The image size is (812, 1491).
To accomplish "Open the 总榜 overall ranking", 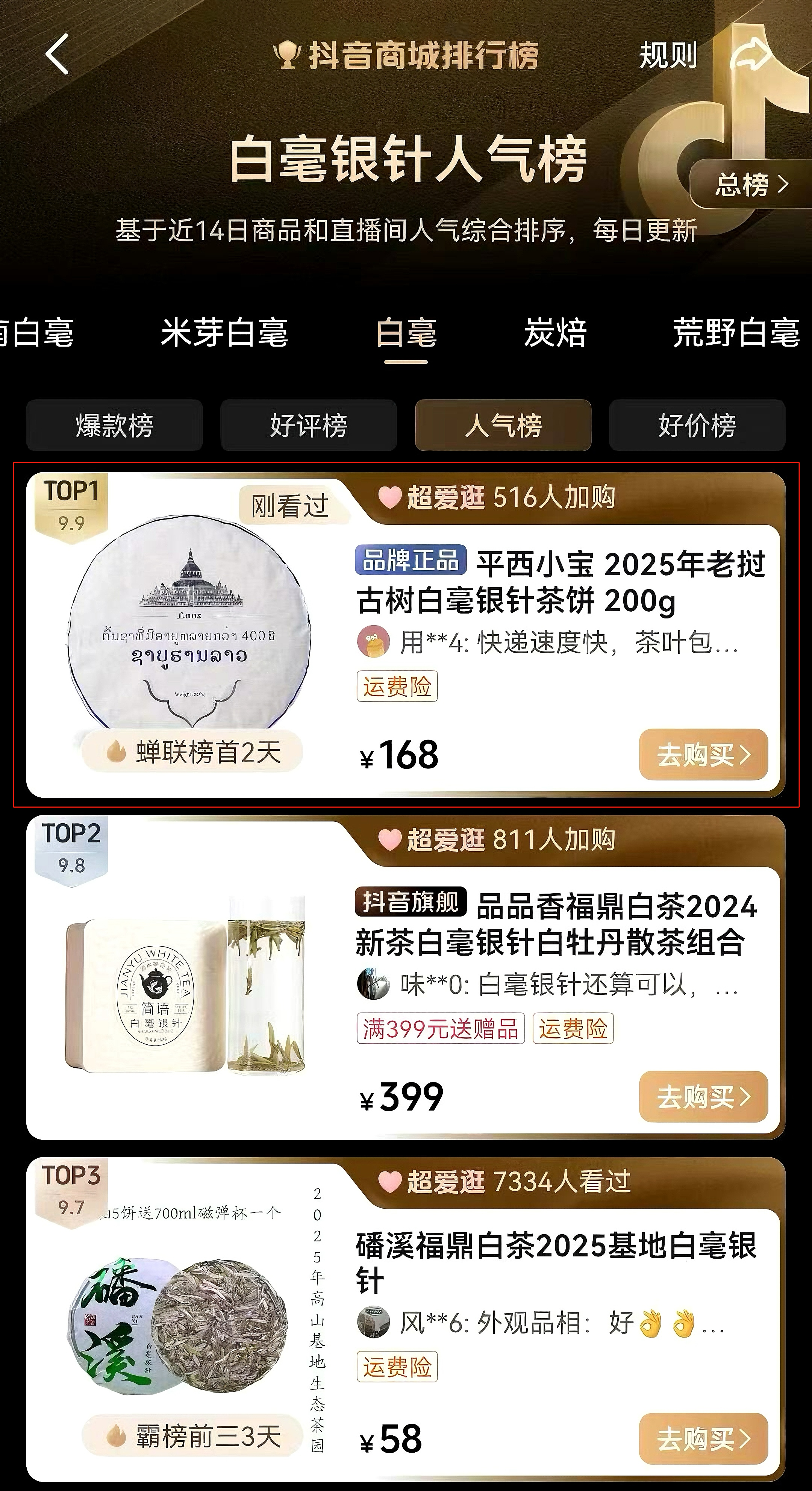I will (x=751, y=185).
